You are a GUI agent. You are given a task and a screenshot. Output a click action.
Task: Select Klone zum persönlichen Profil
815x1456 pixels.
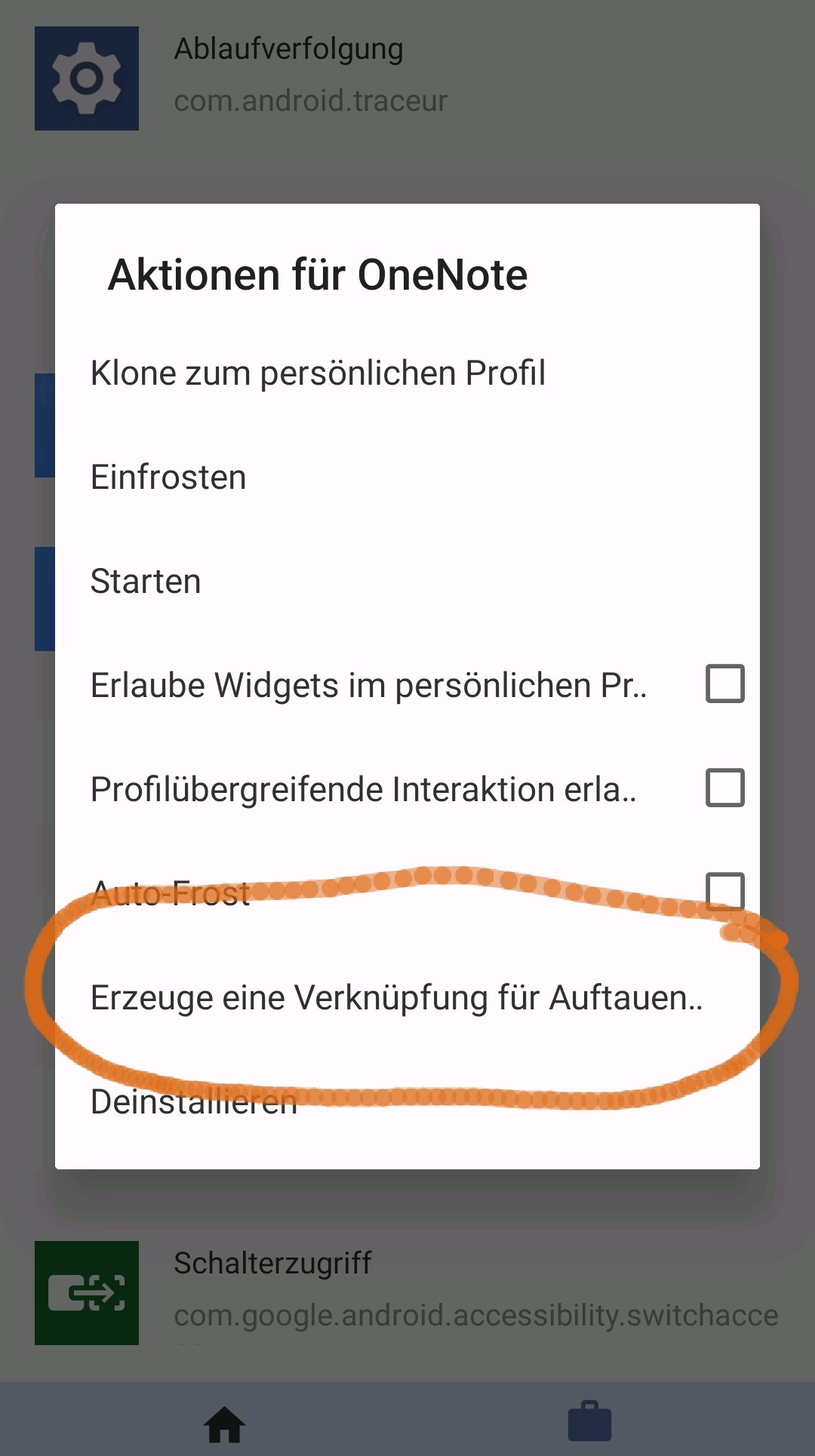click(318, 373)
